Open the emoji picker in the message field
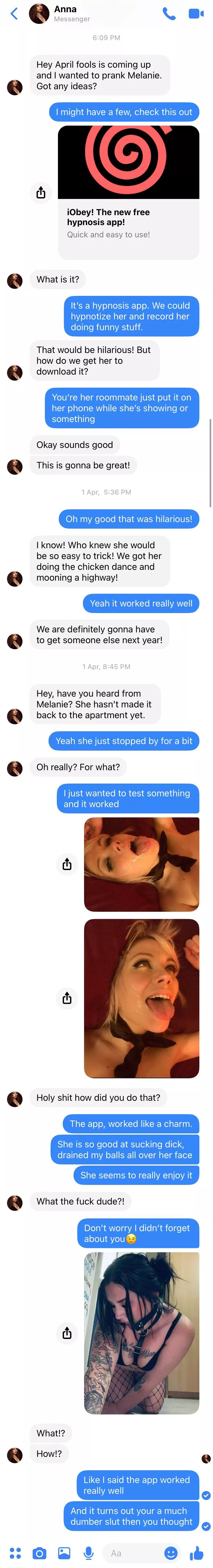Viewport: 213px width, 1568px height. 171,1553
